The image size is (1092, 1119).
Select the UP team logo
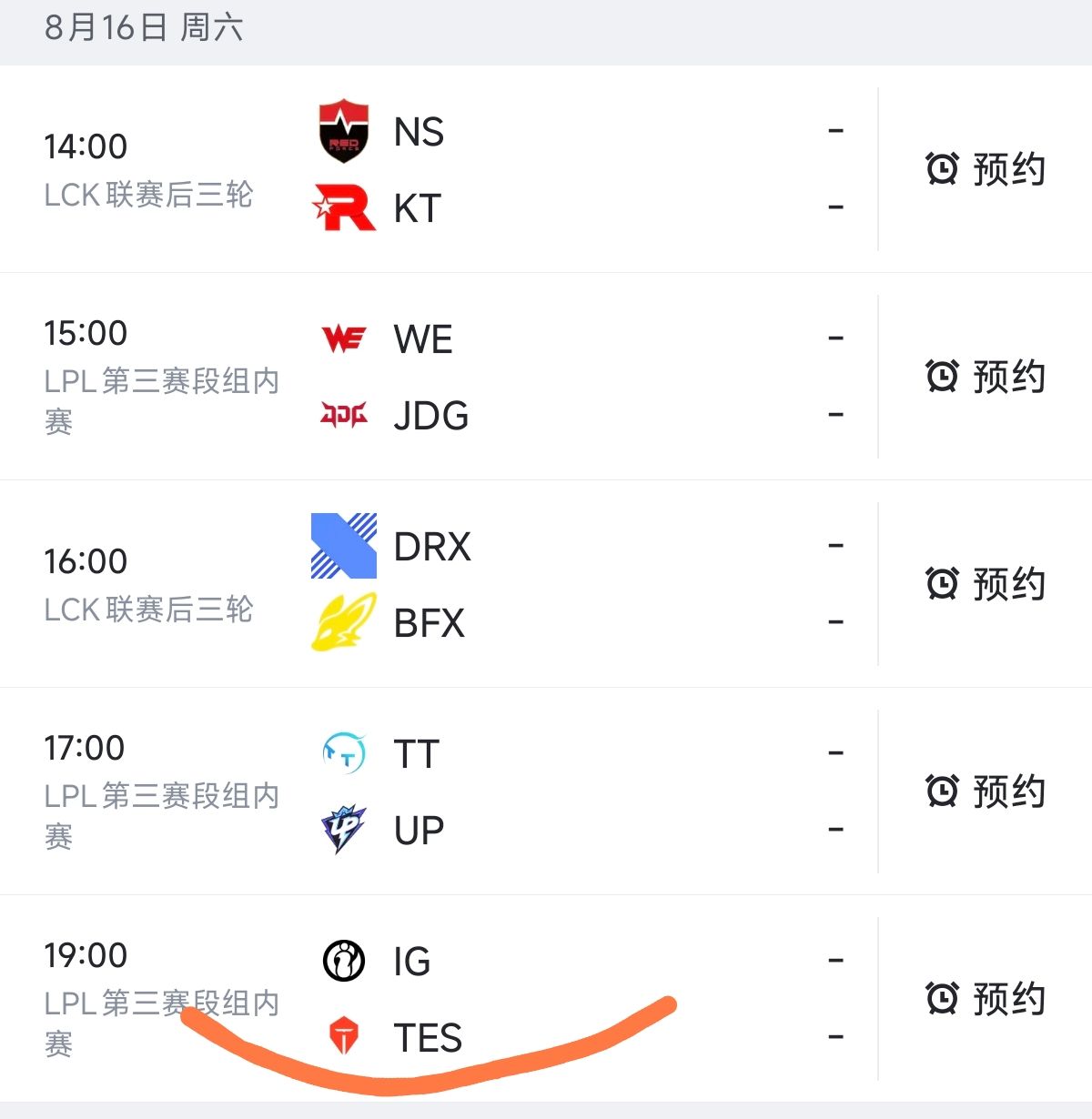pyautogui.click(x=343, y=829)
